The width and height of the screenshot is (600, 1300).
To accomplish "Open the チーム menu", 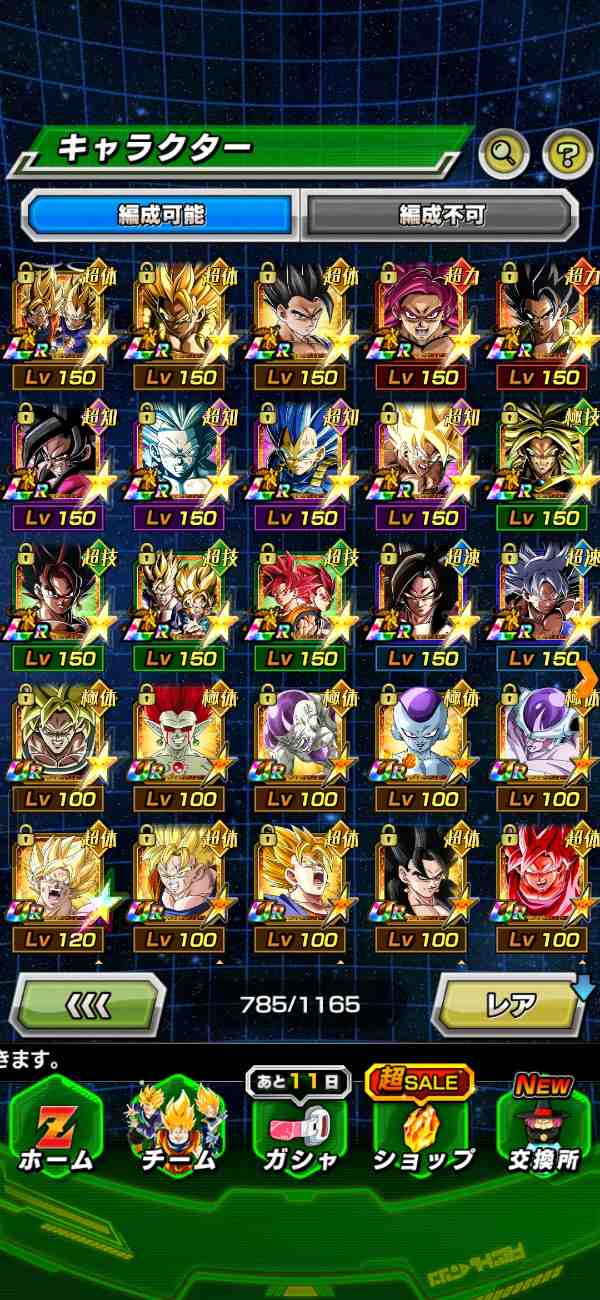I will click(x=178, y=1130).
